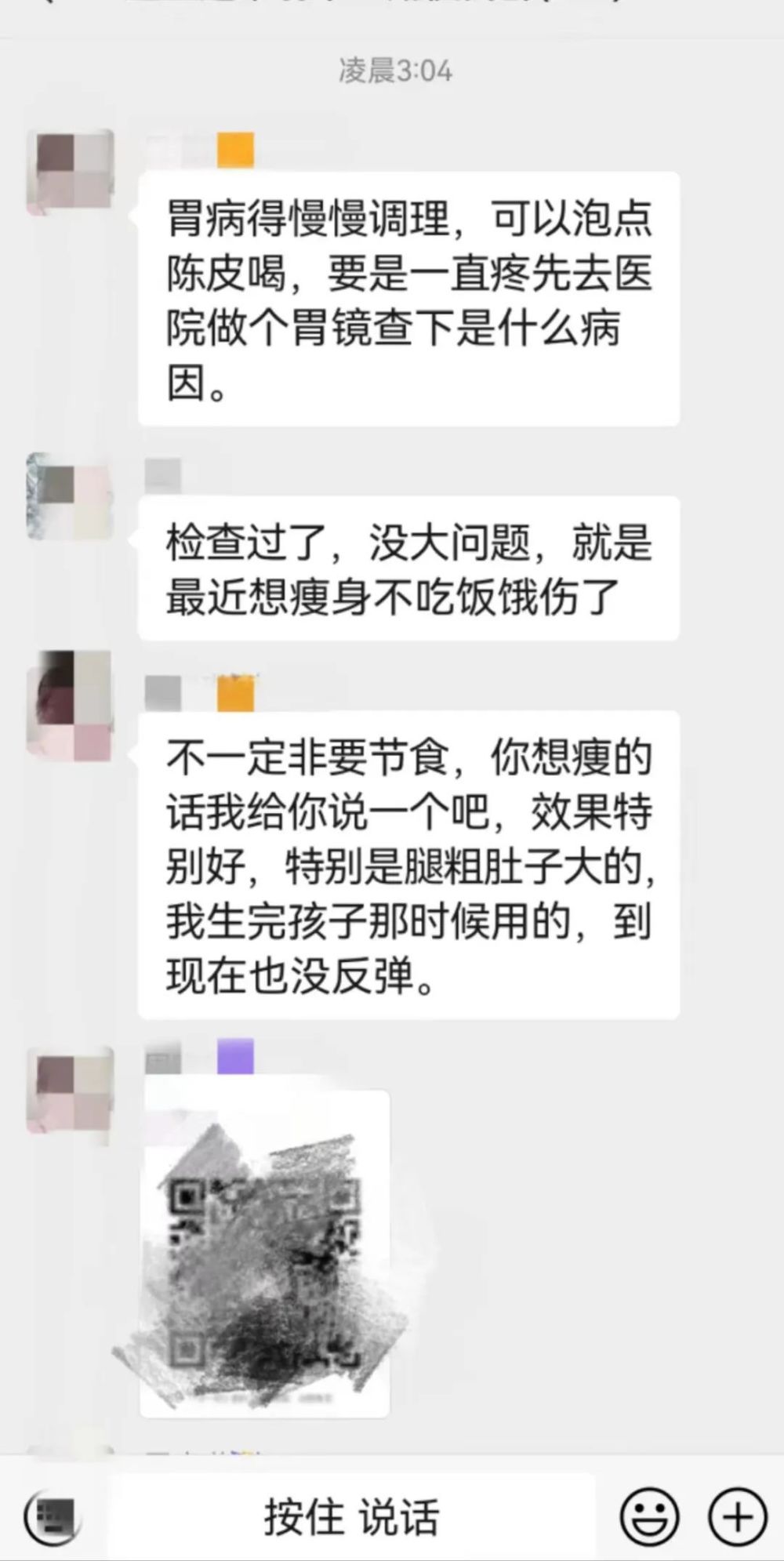The width and height of the screenshot is (784, 1561).
Task: Open avatar of sender saying 检查过了
Action: tap(71, 496)
